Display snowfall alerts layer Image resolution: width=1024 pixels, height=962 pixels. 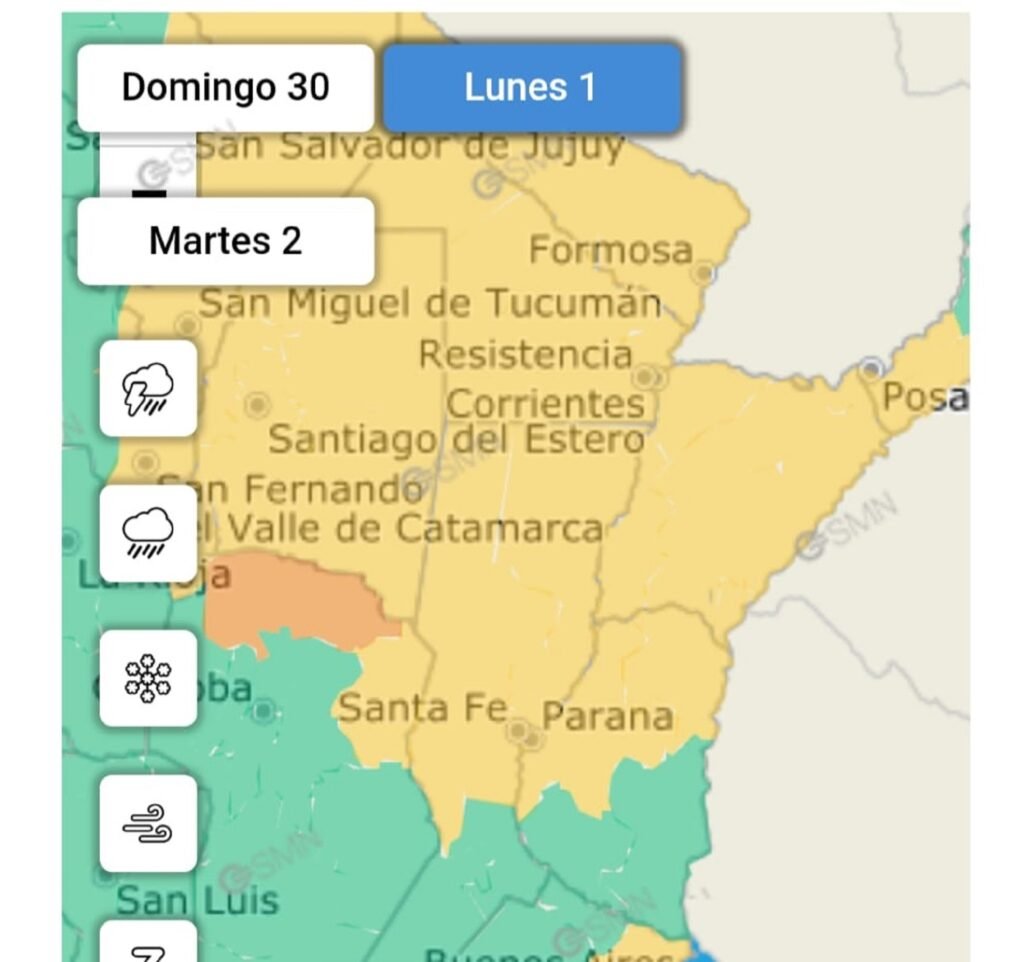click(x=148, y=678)
